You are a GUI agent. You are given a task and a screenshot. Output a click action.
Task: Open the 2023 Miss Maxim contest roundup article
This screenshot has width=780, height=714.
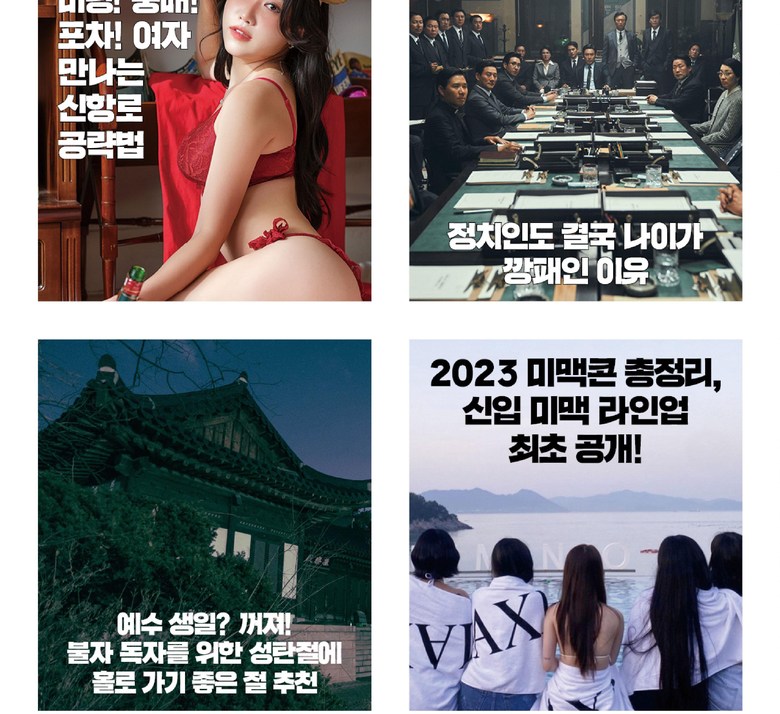click(x=575, y=525)
